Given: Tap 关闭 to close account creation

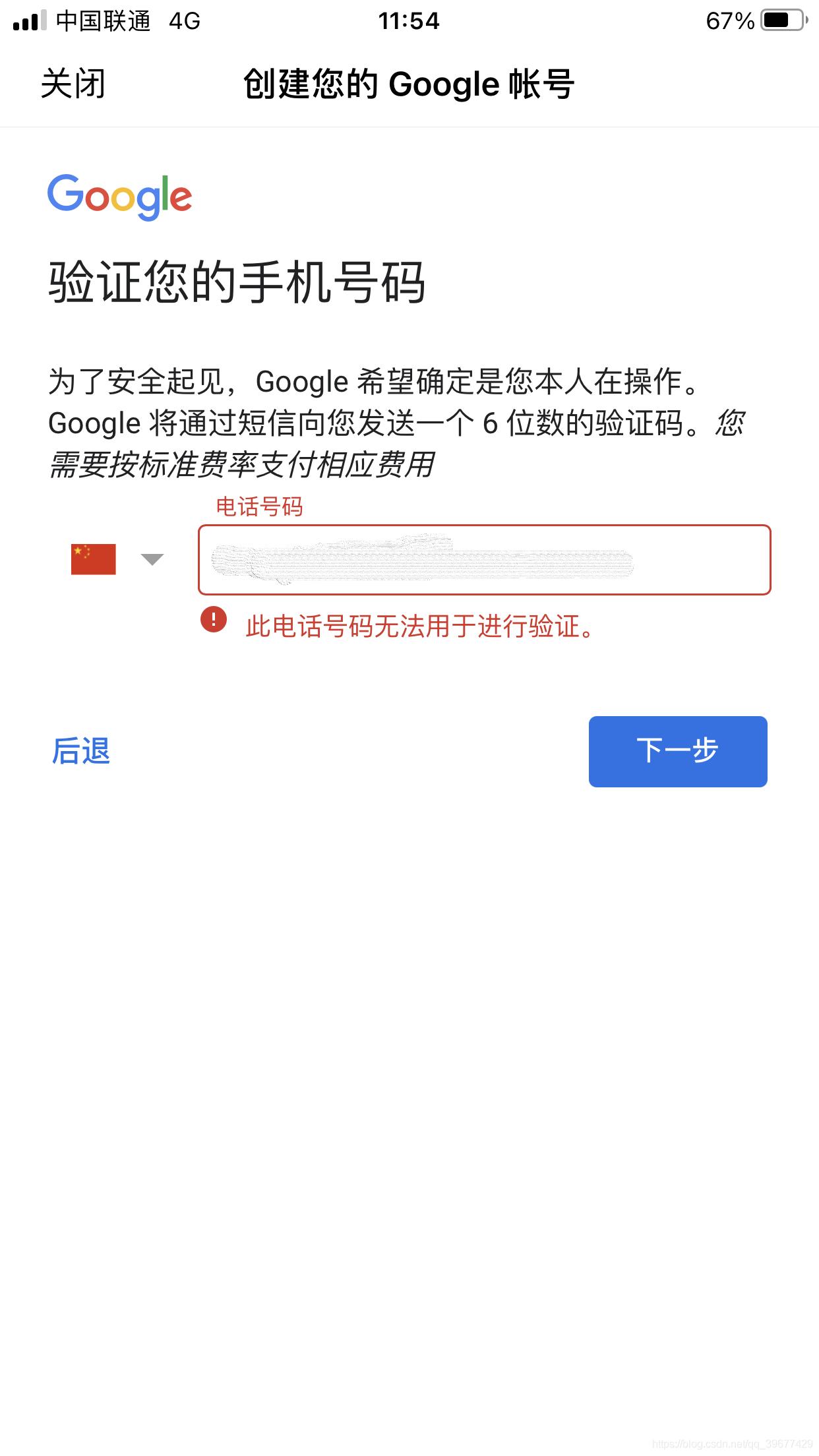Looking at the screenshot, I should [x=71, y=83].
